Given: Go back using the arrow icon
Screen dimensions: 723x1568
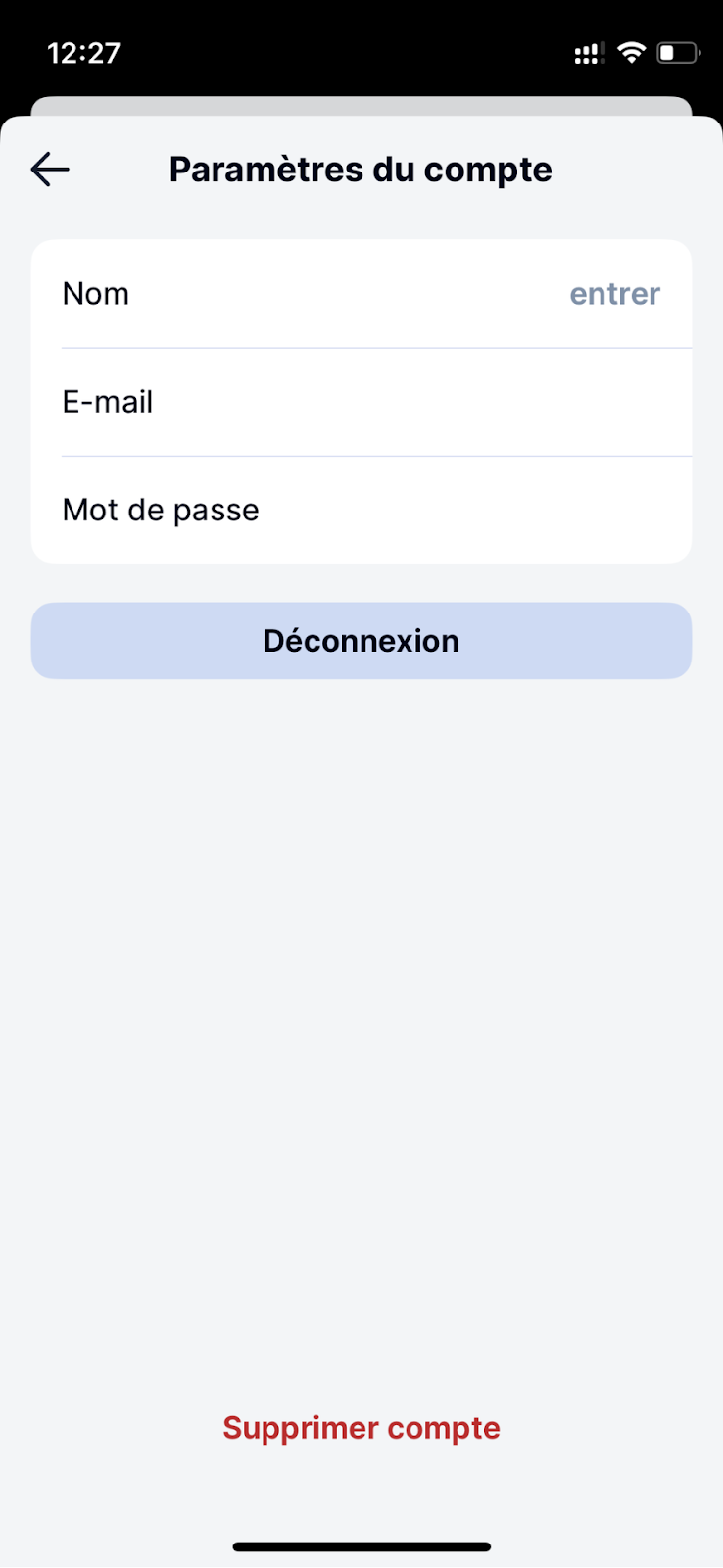Looking at the screenshot, I should tap(50, 170).
